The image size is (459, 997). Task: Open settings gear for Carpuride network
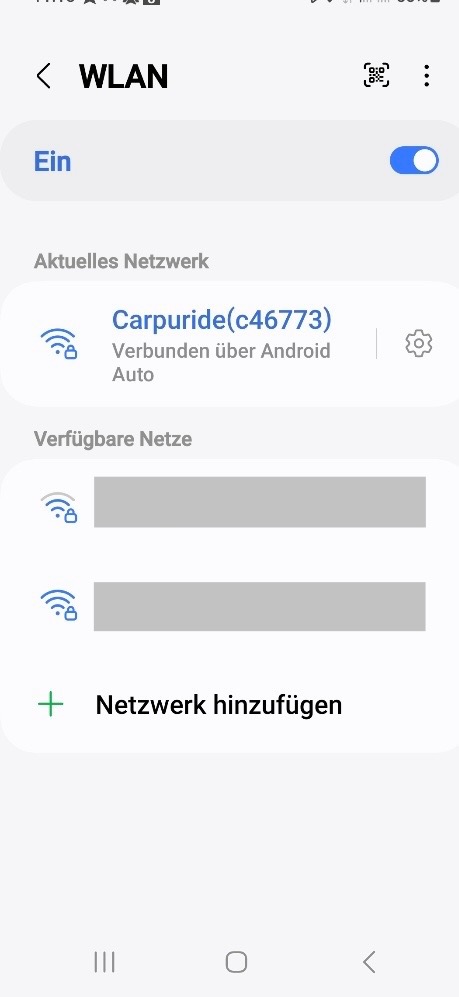click(419, 343)
